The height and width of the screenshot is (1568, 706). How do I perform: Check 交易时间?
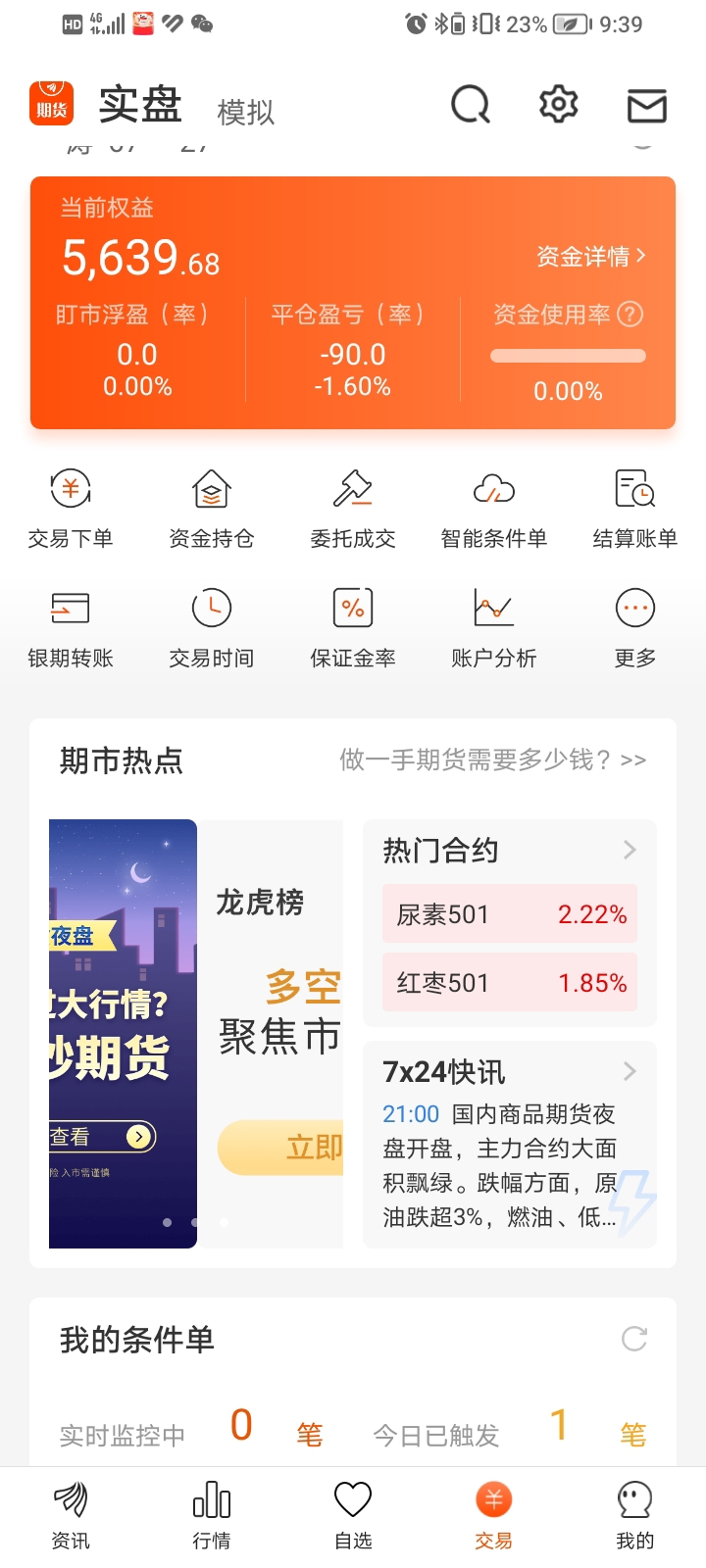click(x=212, y=629)
